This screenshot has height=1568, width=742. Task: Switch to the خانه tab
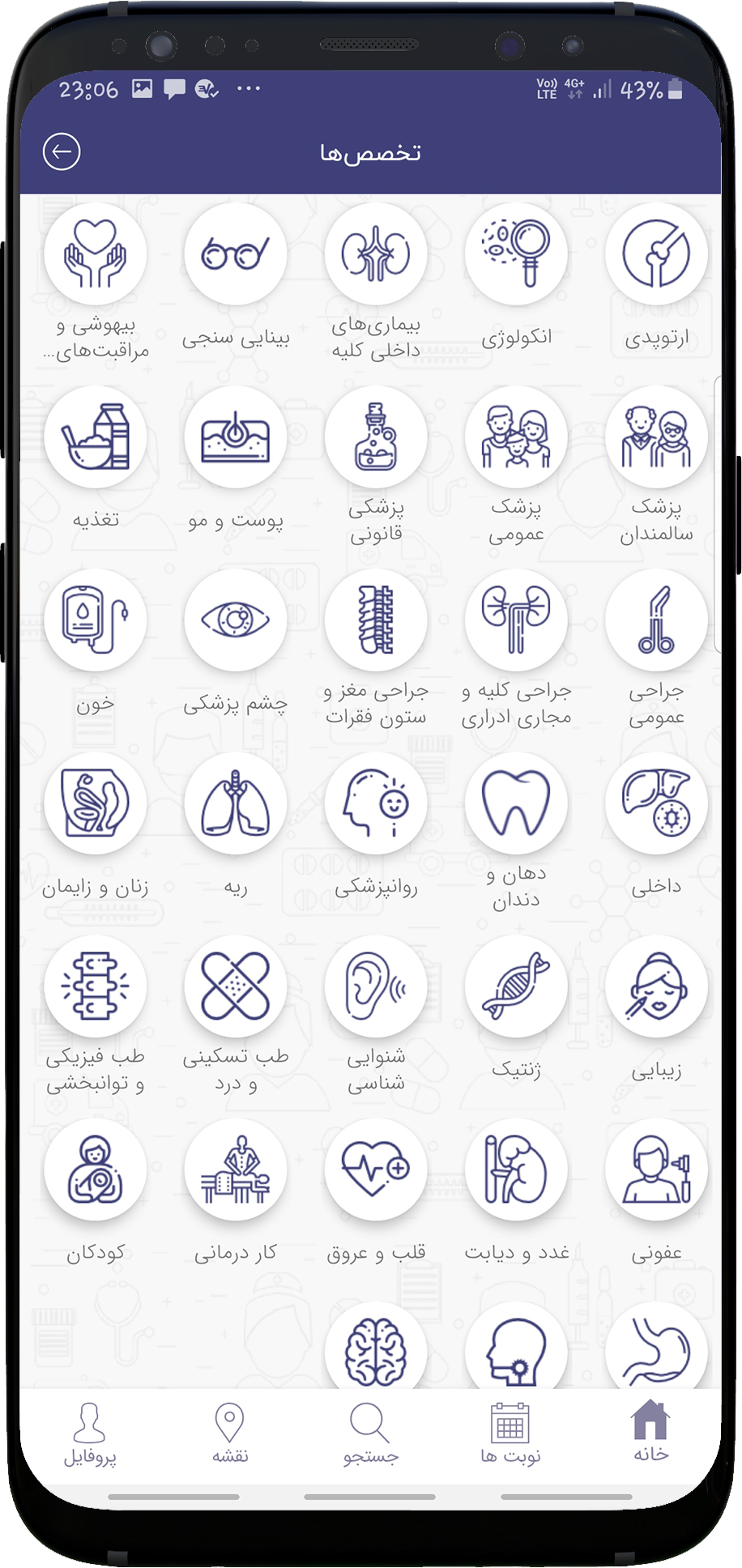pyautogui.click(x=650, y=1433)
